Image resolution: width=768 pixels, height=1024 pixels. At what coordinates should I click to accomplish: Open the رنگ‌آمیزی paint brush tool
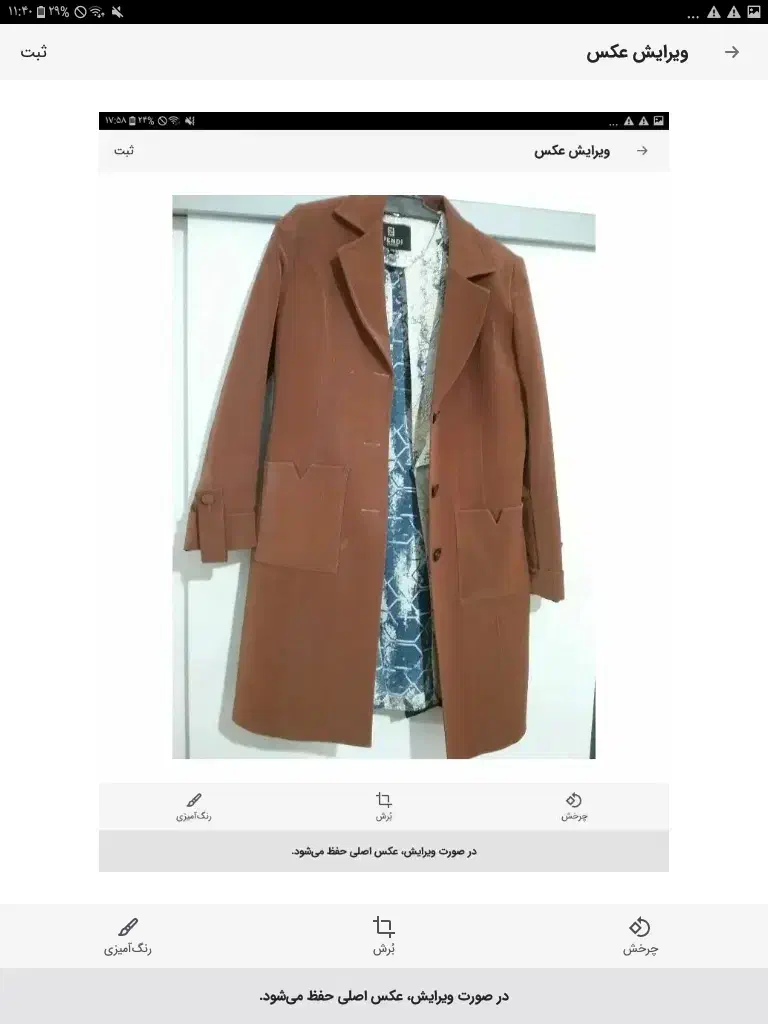(128, 935)
